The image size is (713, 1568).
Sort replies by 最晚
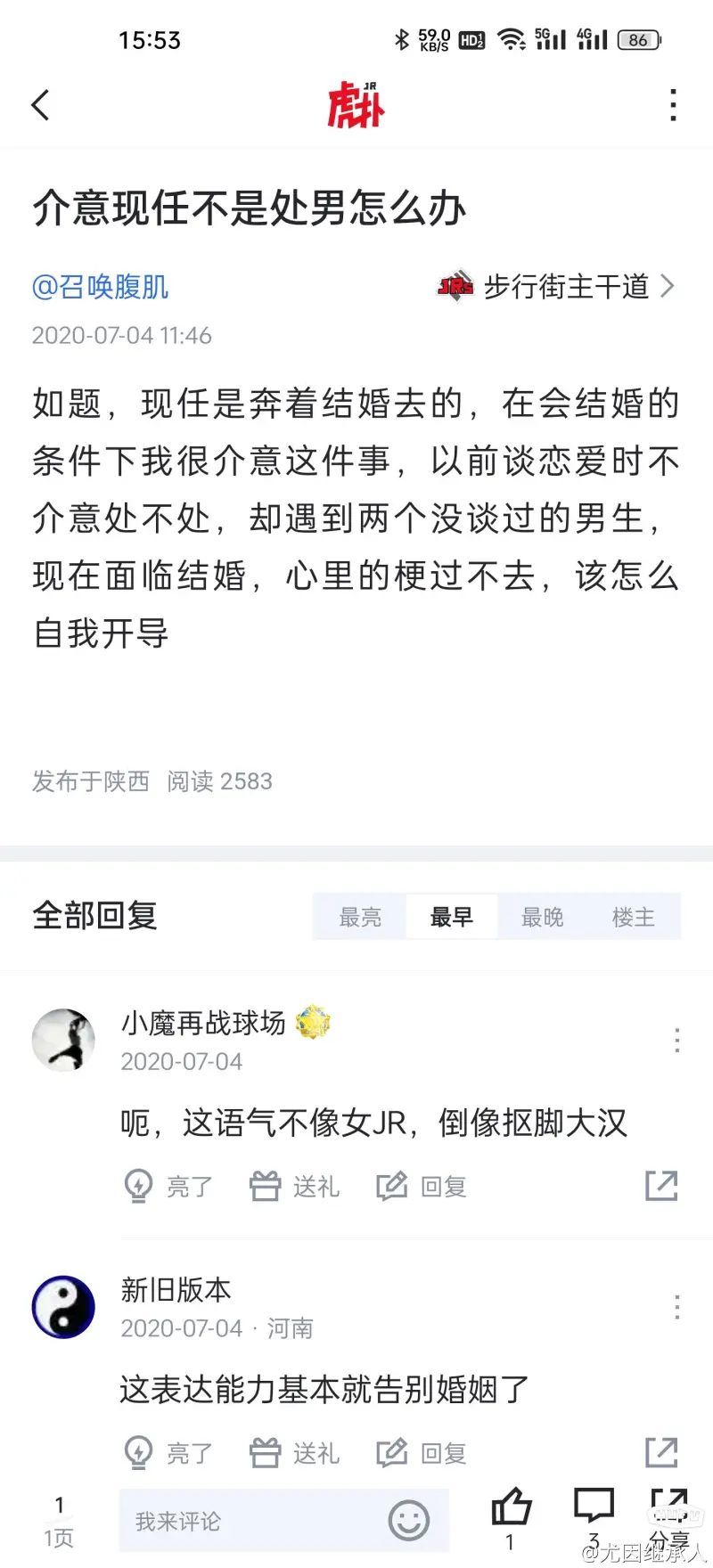pyautogui.click(x=542, y=917)
